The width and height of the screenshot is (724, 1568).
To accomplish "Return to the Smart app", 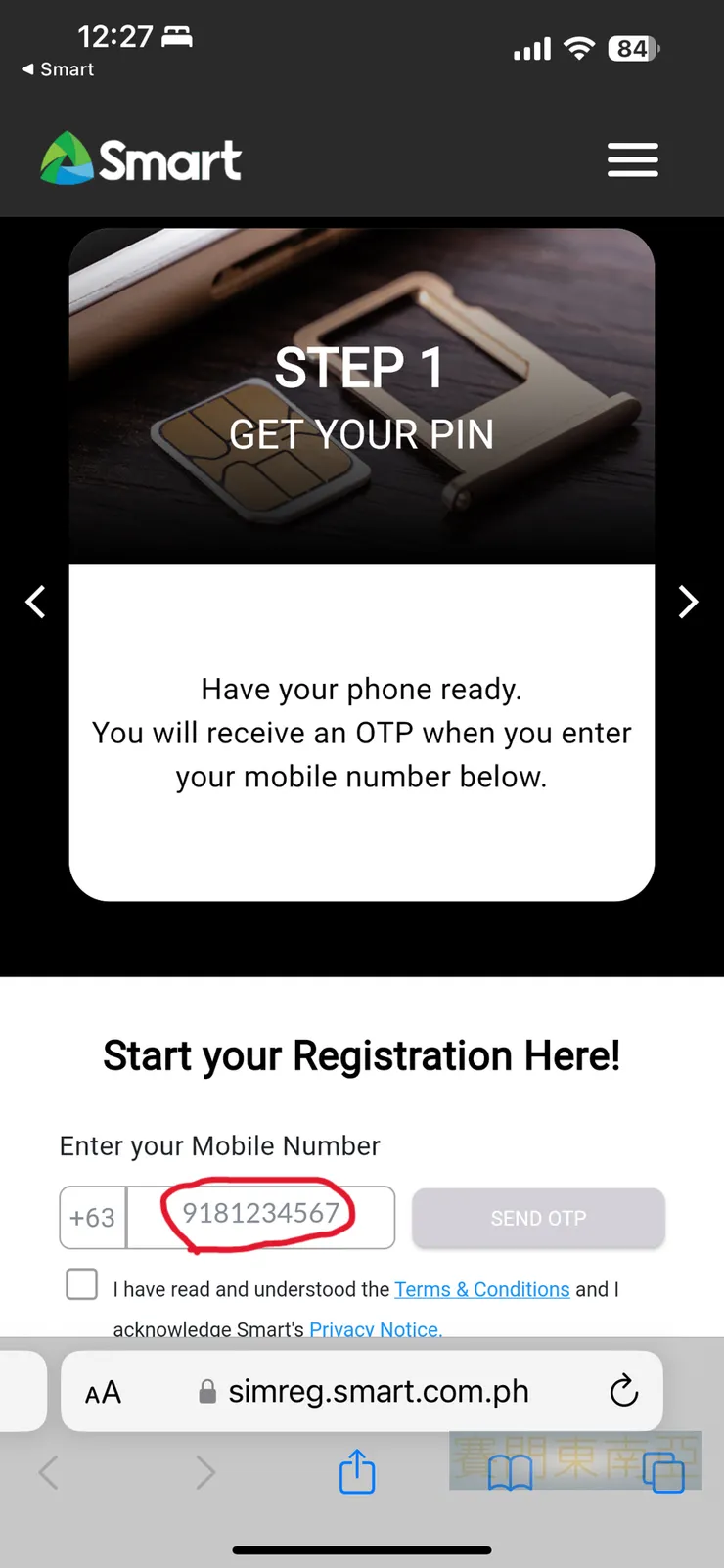I will (59, 69).
